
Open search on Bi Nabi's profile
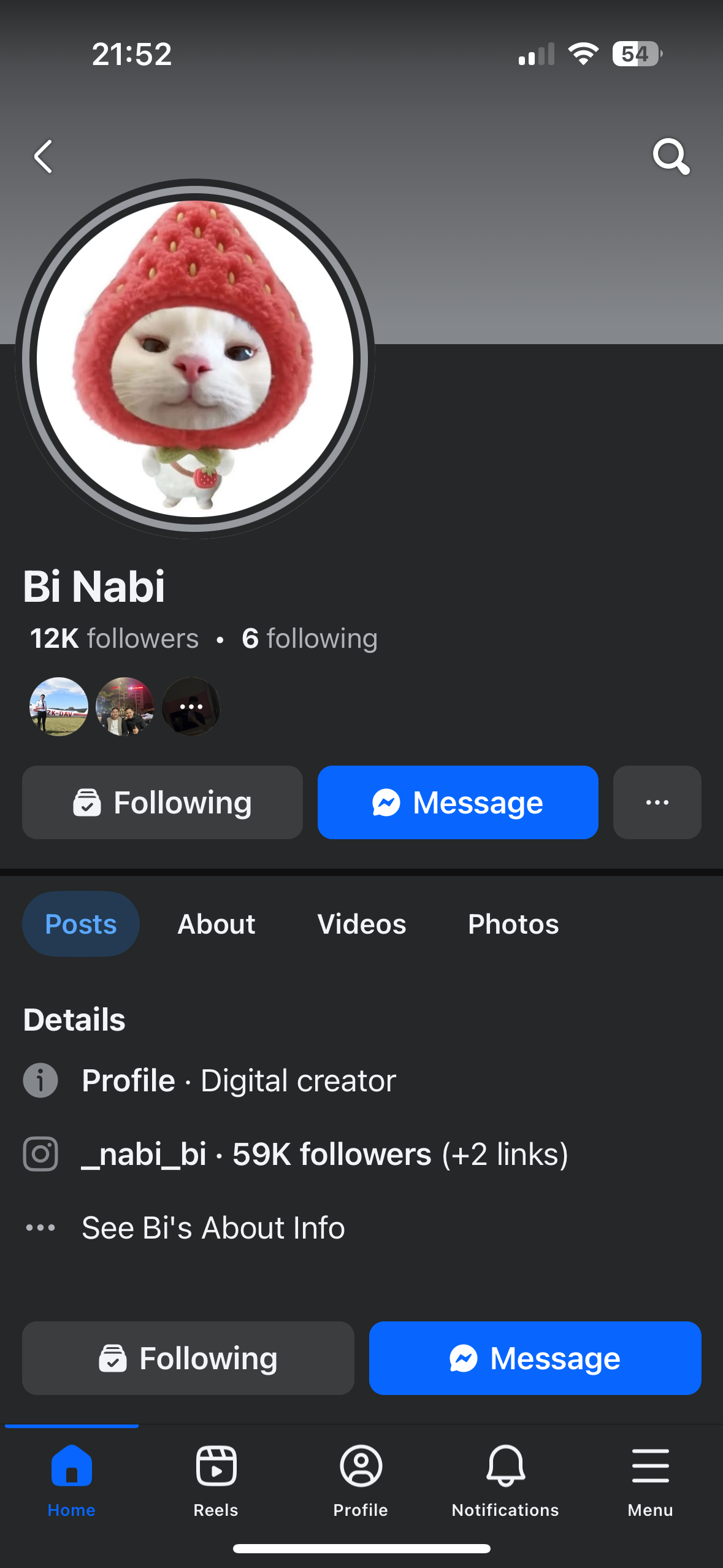coord(670,157)
